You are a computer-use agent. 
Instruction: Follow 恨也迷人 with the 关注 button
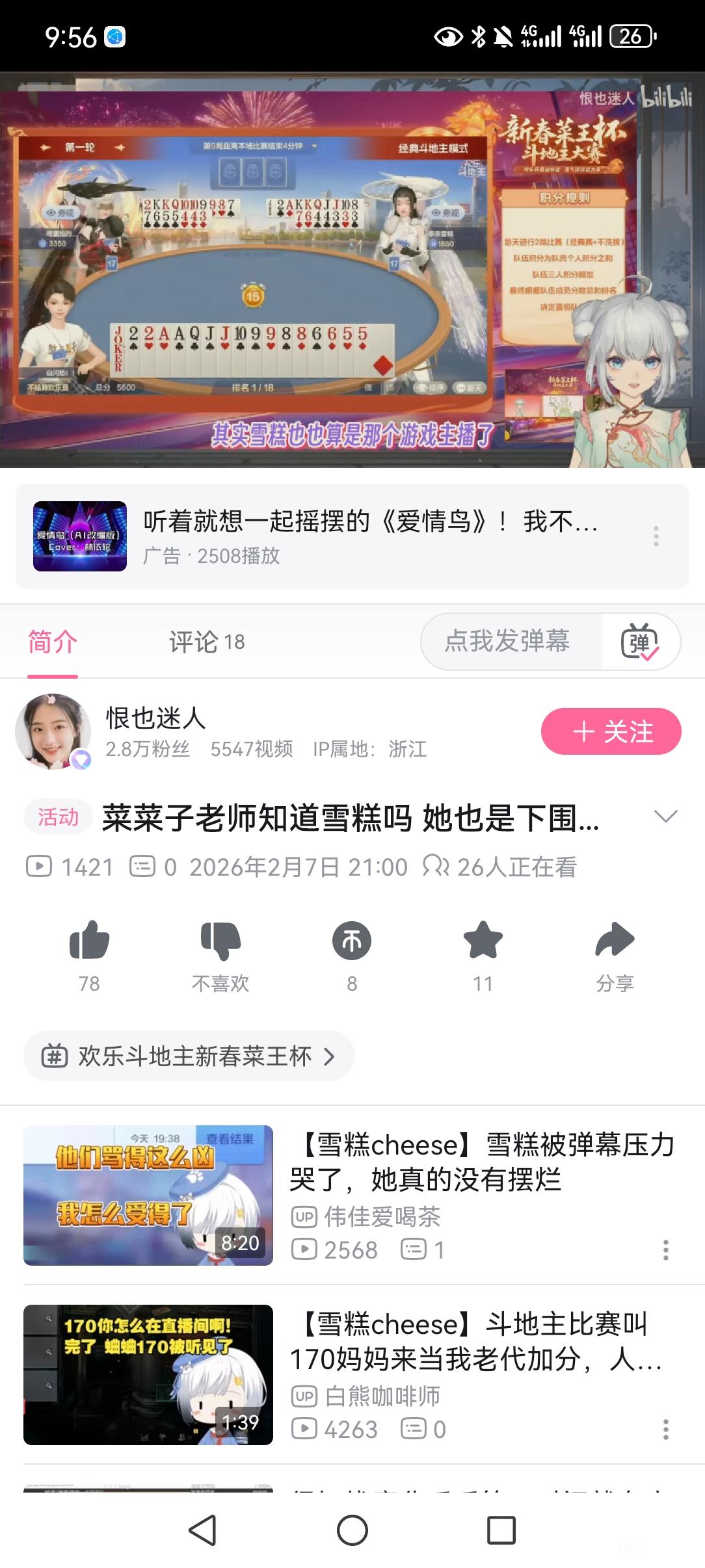pos(611,731)
